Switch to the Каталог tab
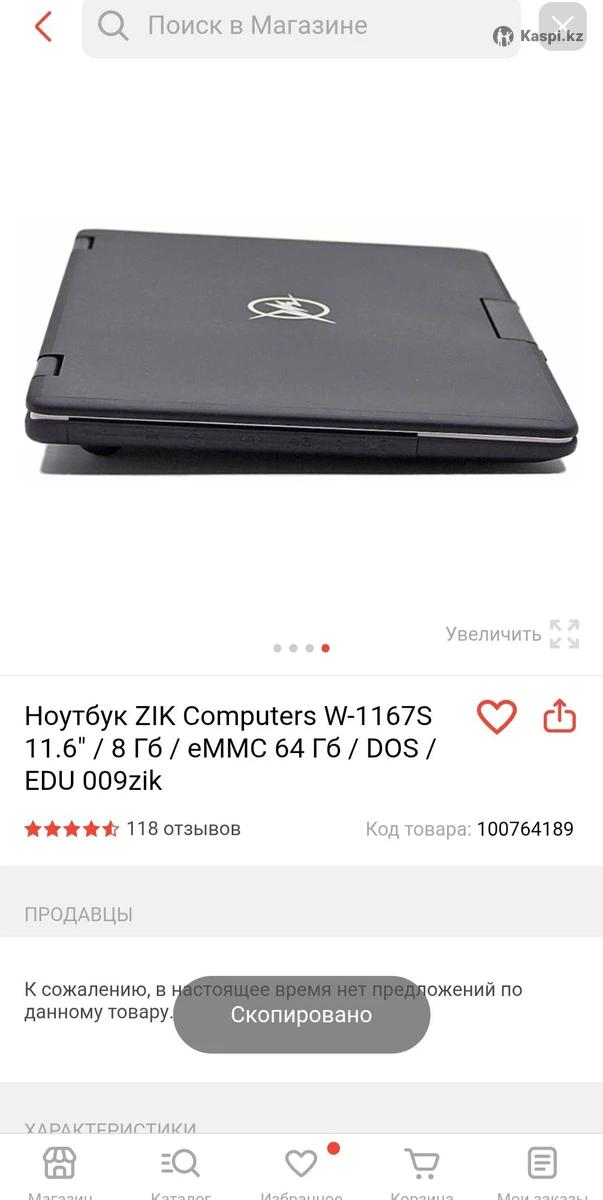The image size is (603, 1200). coord(180,1170)
